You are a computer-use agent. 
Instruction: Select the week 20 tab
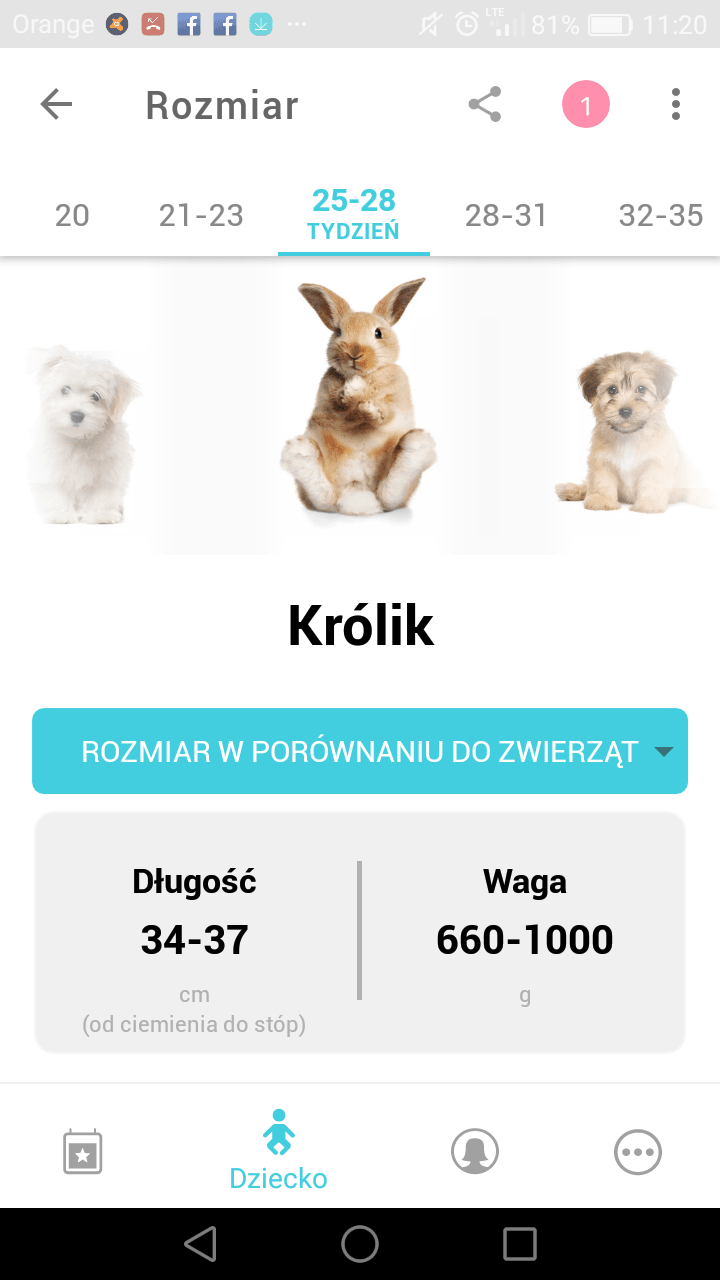coord(72,215)
